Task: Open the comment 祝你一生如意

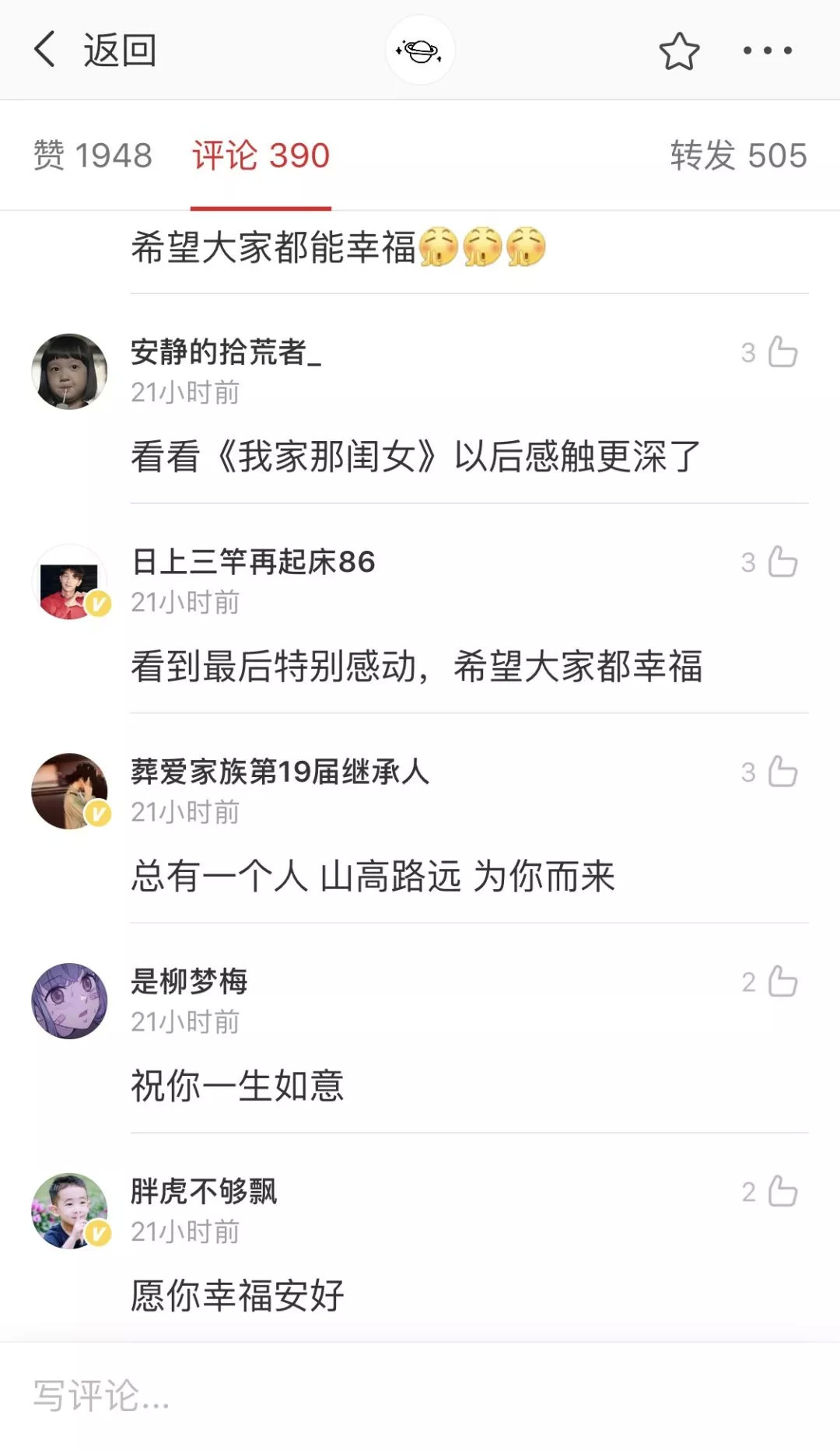Action: (x=237, y=1085)
